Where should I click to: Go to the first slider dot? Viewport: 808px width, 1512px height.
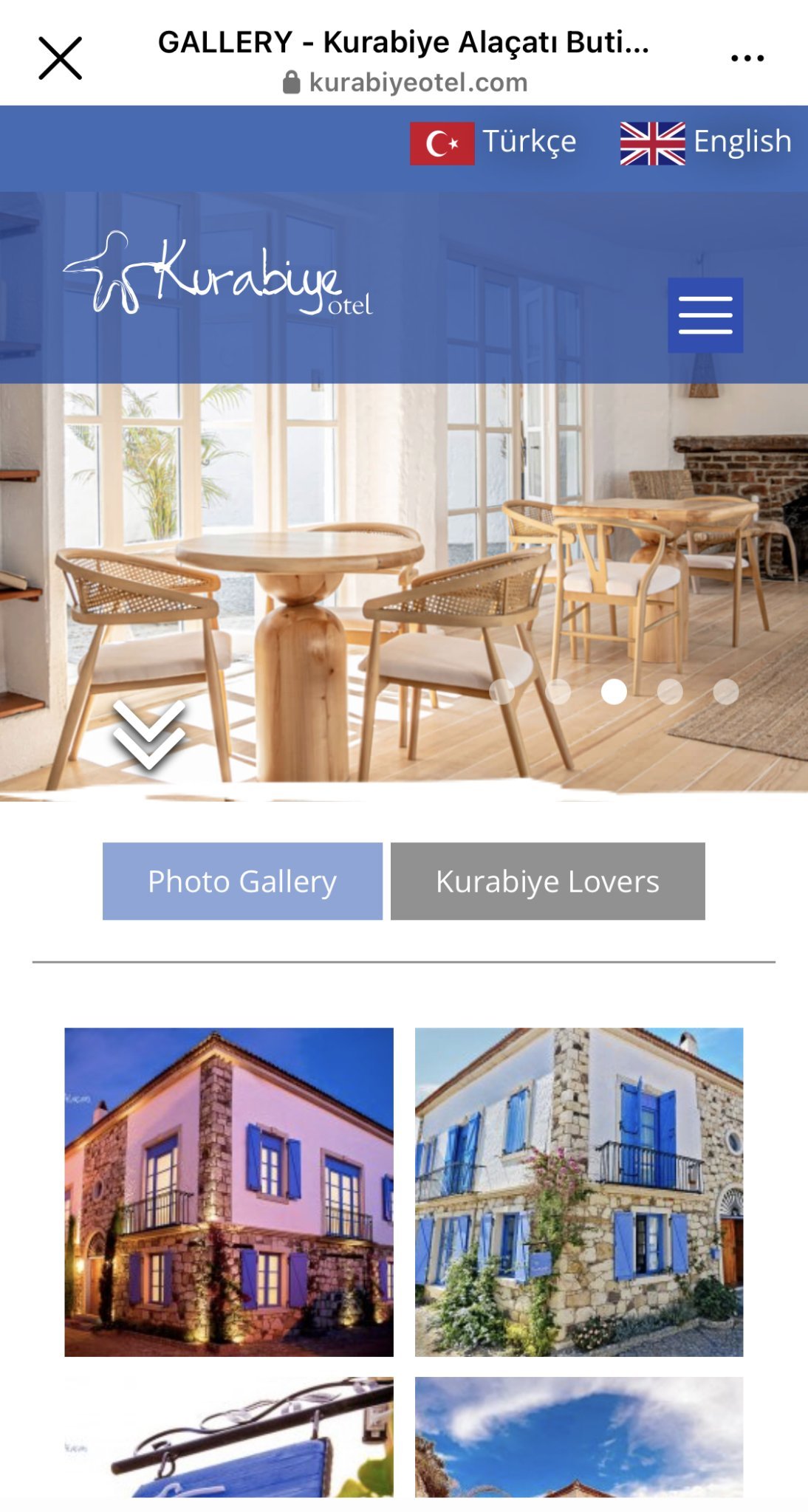pos(502,692)
